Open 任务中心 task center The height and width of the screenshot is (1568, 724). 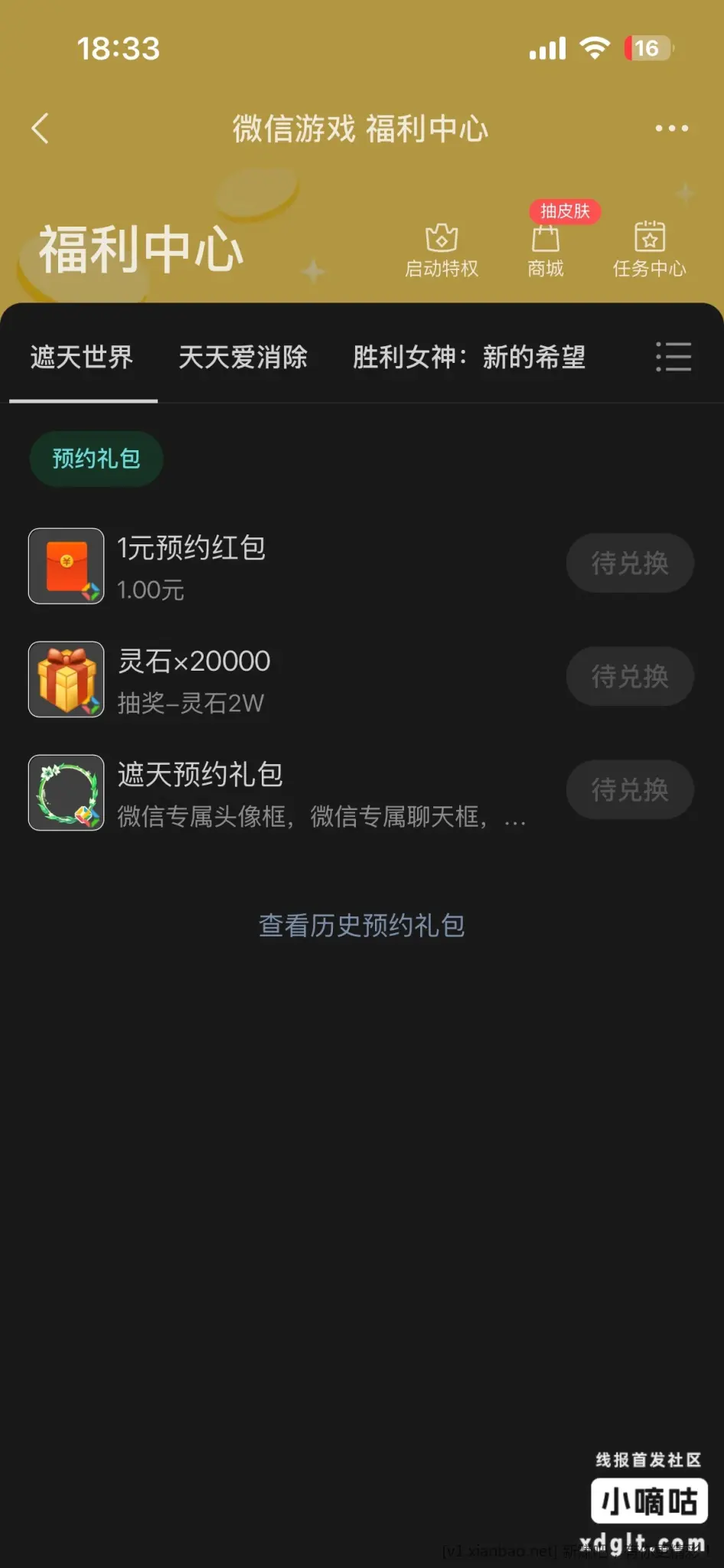pos(650,251)
